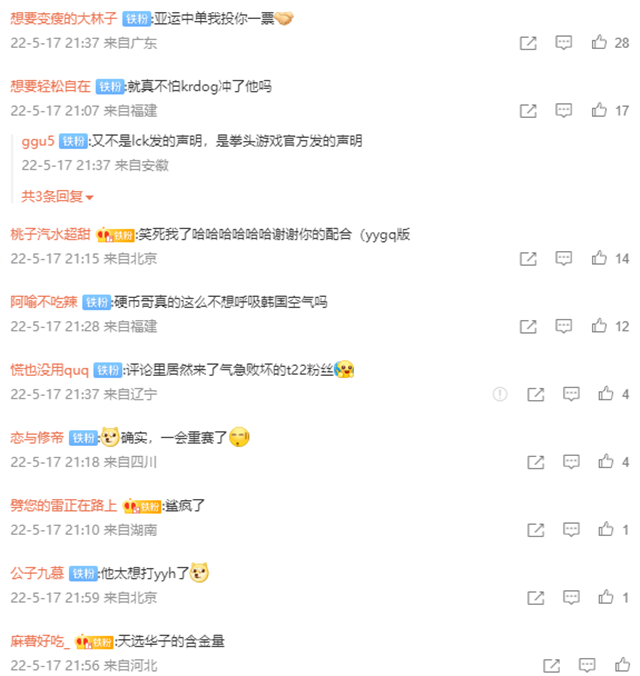The image size is (640, 676).
Task: Expand 共3条回复 to view all replies
Action: (x=58, y=197)
